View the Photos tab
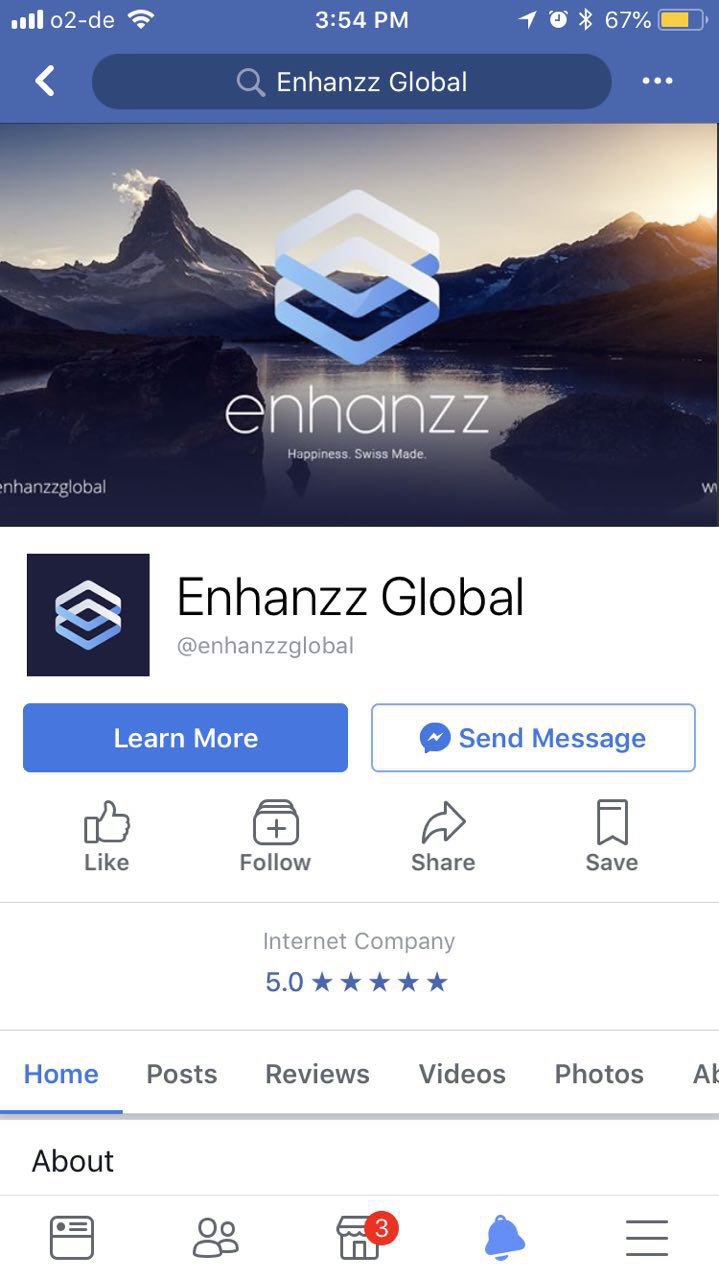719x1280 pixels. 599,1074
